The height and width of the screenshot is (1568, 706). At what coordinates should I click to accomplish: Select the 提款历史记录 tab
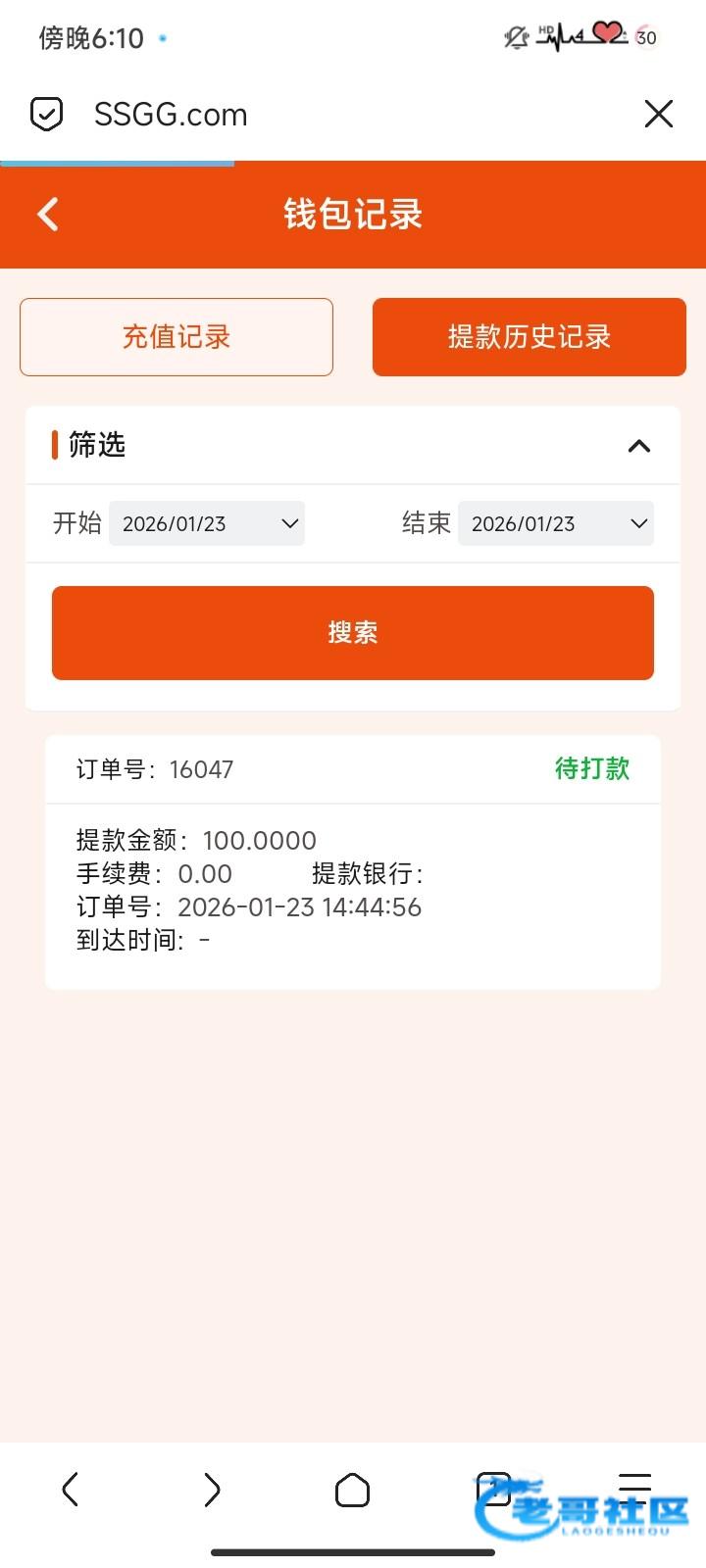tap(529, 337)
